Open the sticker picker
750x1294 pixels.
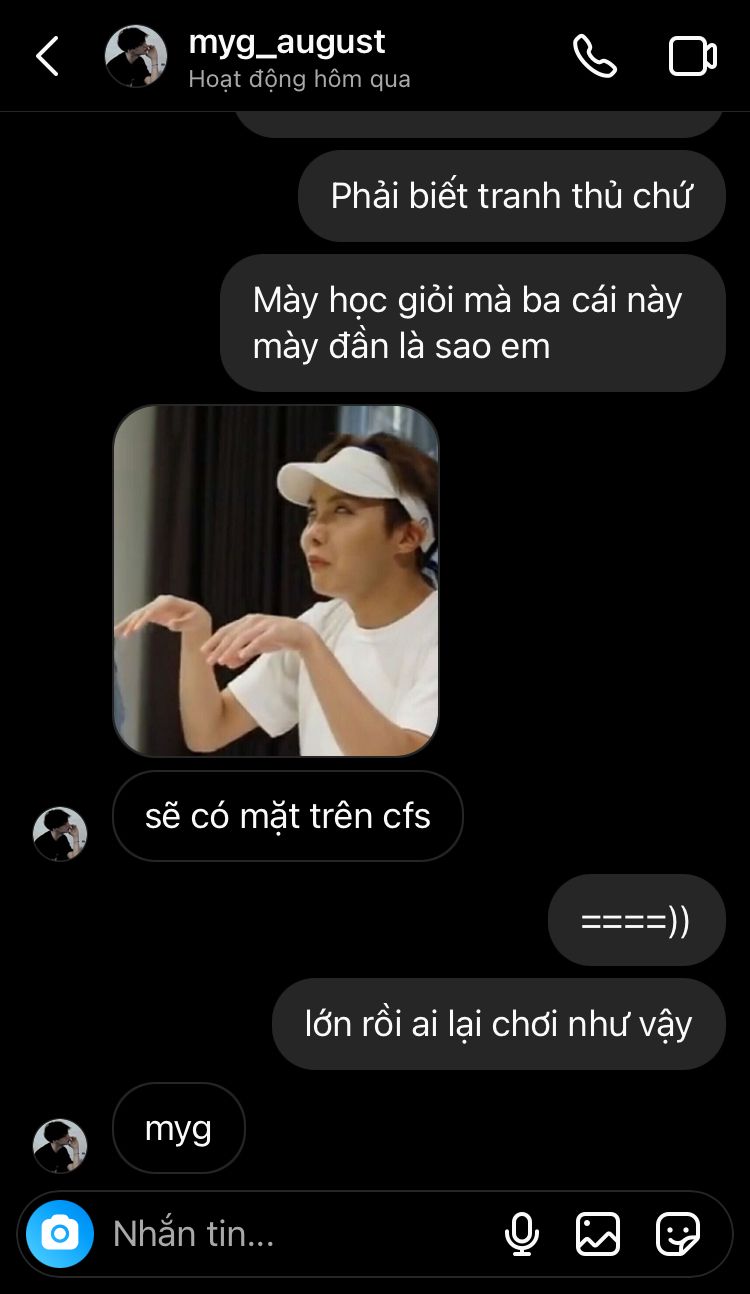click(678, 1234)
